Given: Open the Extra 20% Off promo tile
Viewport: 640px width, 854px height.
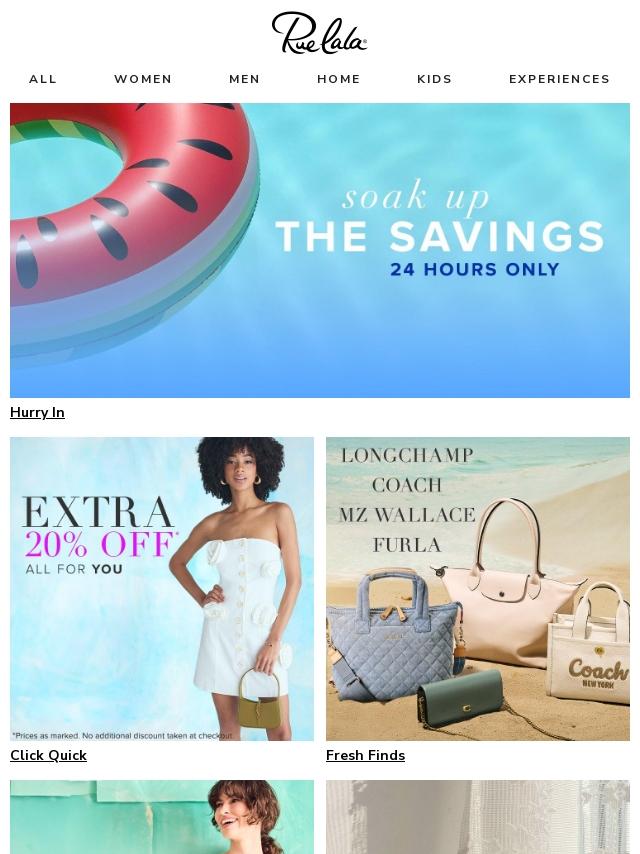Looking at the screenshot, I should coord(162,588).
